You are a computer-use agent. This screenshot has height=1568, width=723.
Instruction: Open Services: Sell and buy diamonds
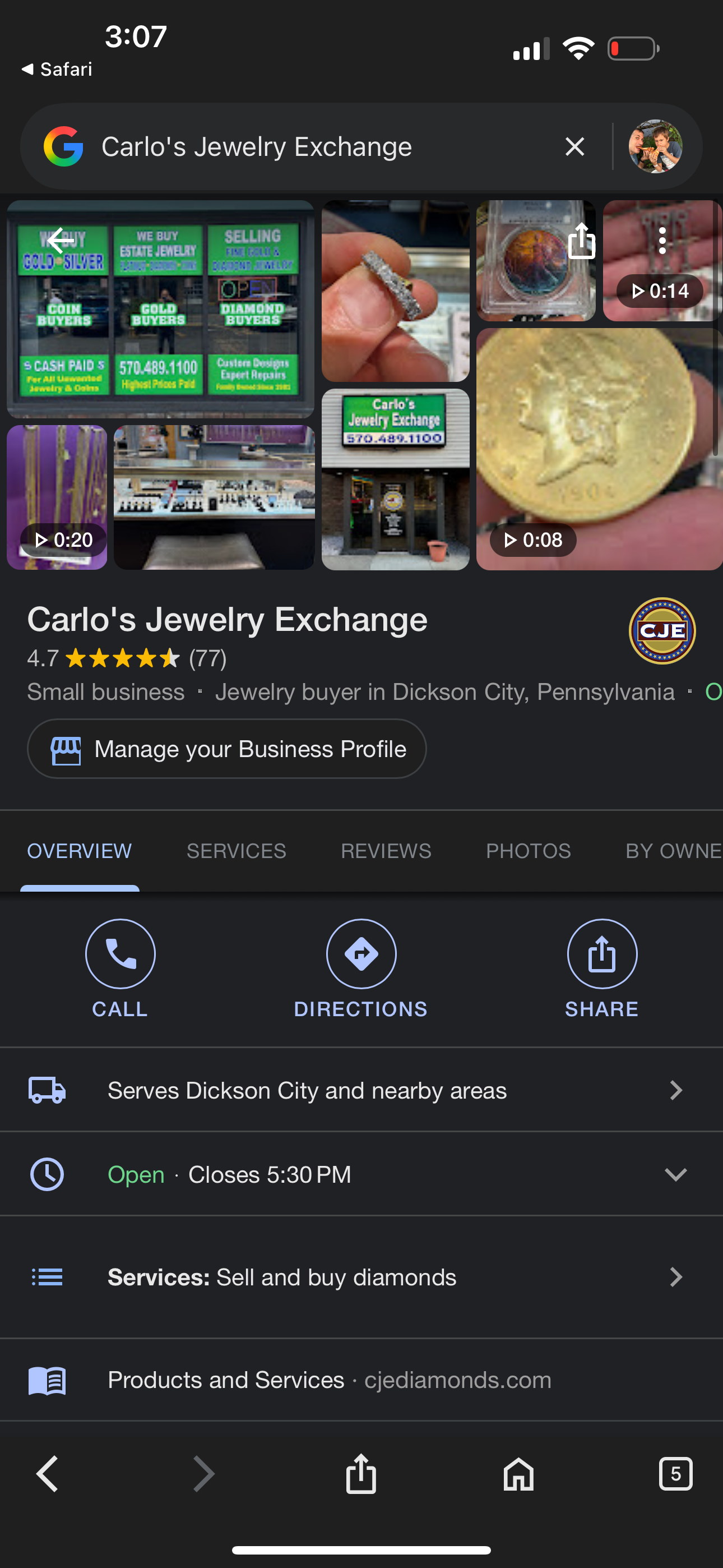(361, 1277)
